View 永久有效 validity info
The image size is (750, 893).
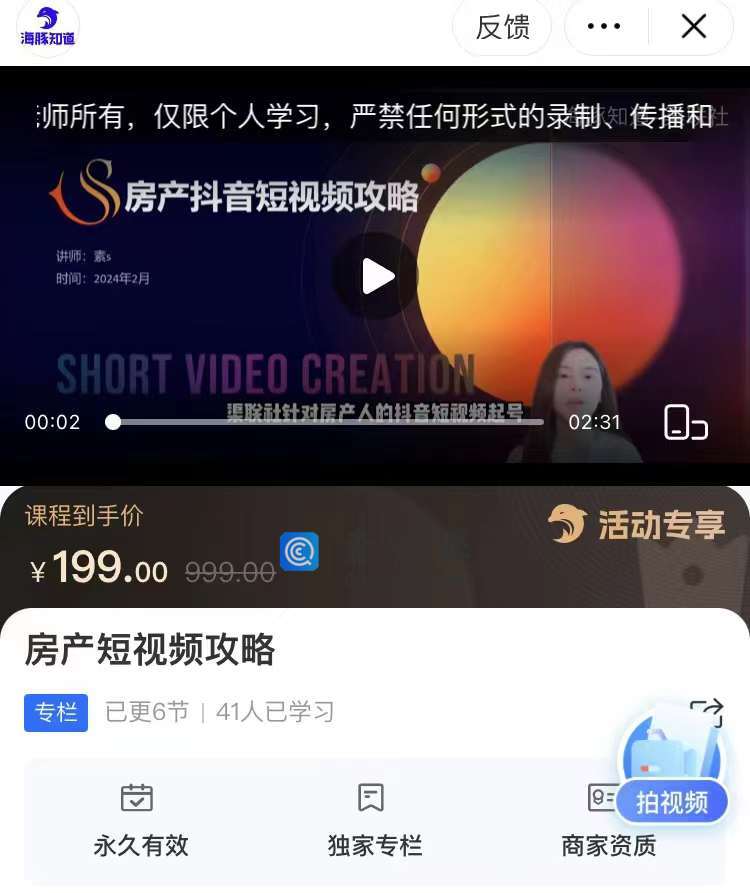(140, 821)
